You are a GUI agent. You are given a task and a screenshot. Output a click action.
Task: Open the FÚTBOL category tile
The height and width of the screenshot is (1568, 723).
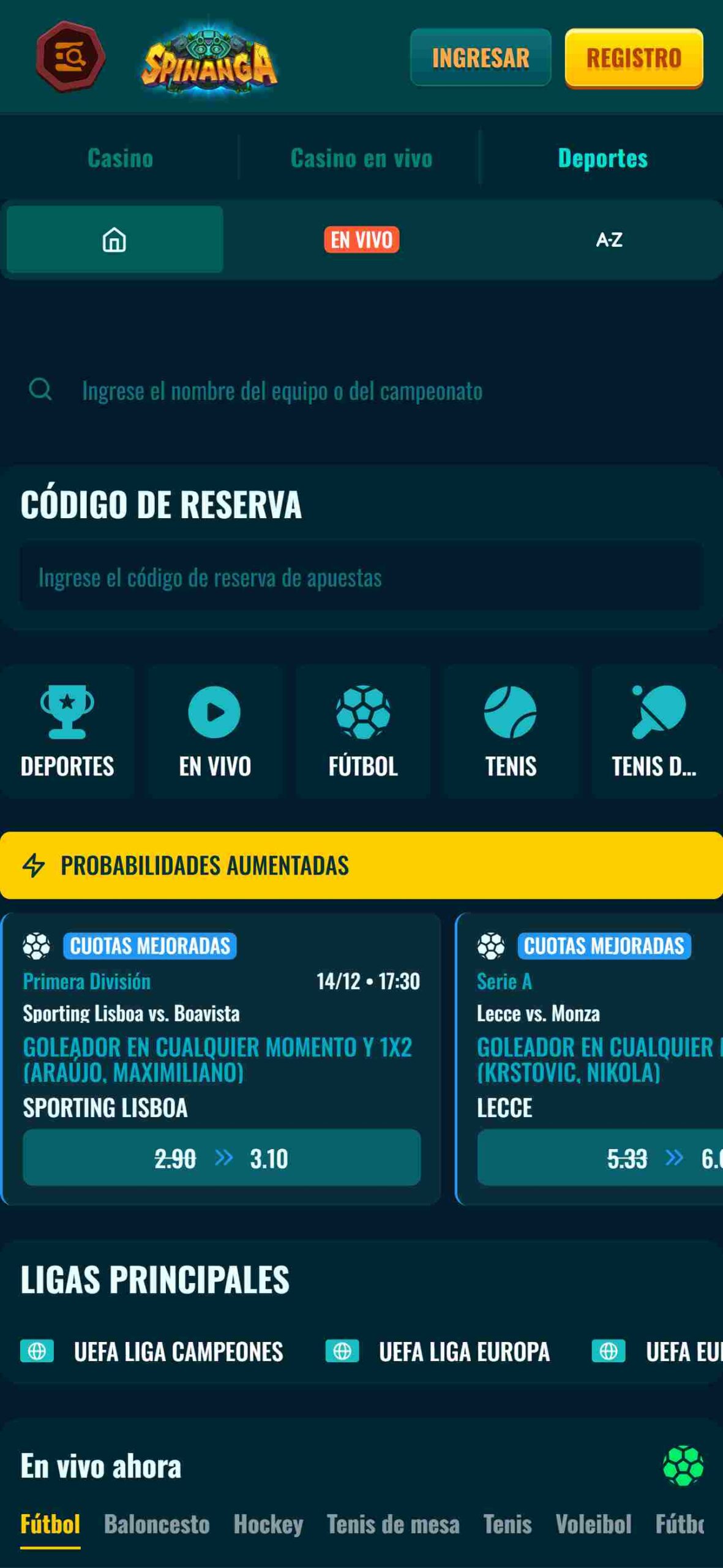pyautogui.click(x=362, y=731)
